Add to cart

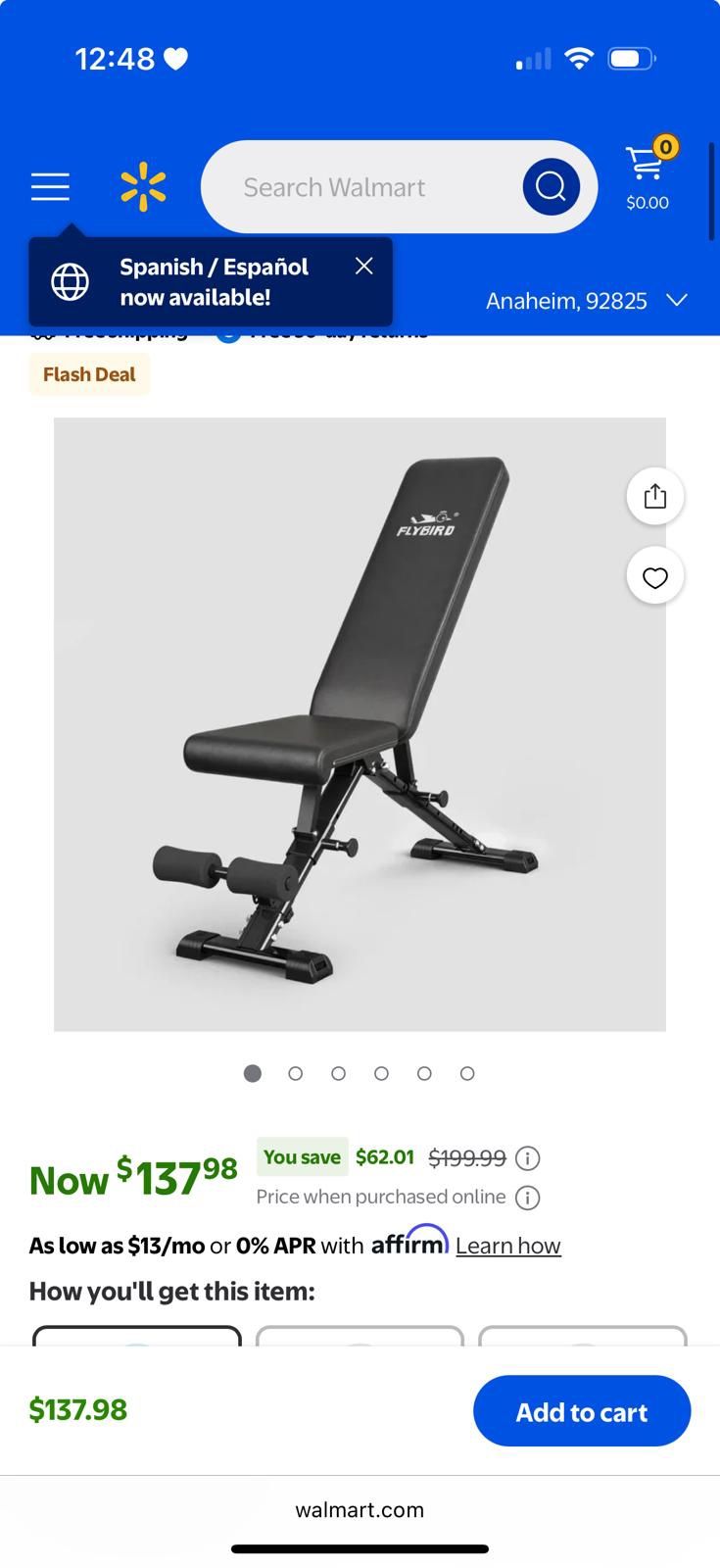(x=582, y=1411)
